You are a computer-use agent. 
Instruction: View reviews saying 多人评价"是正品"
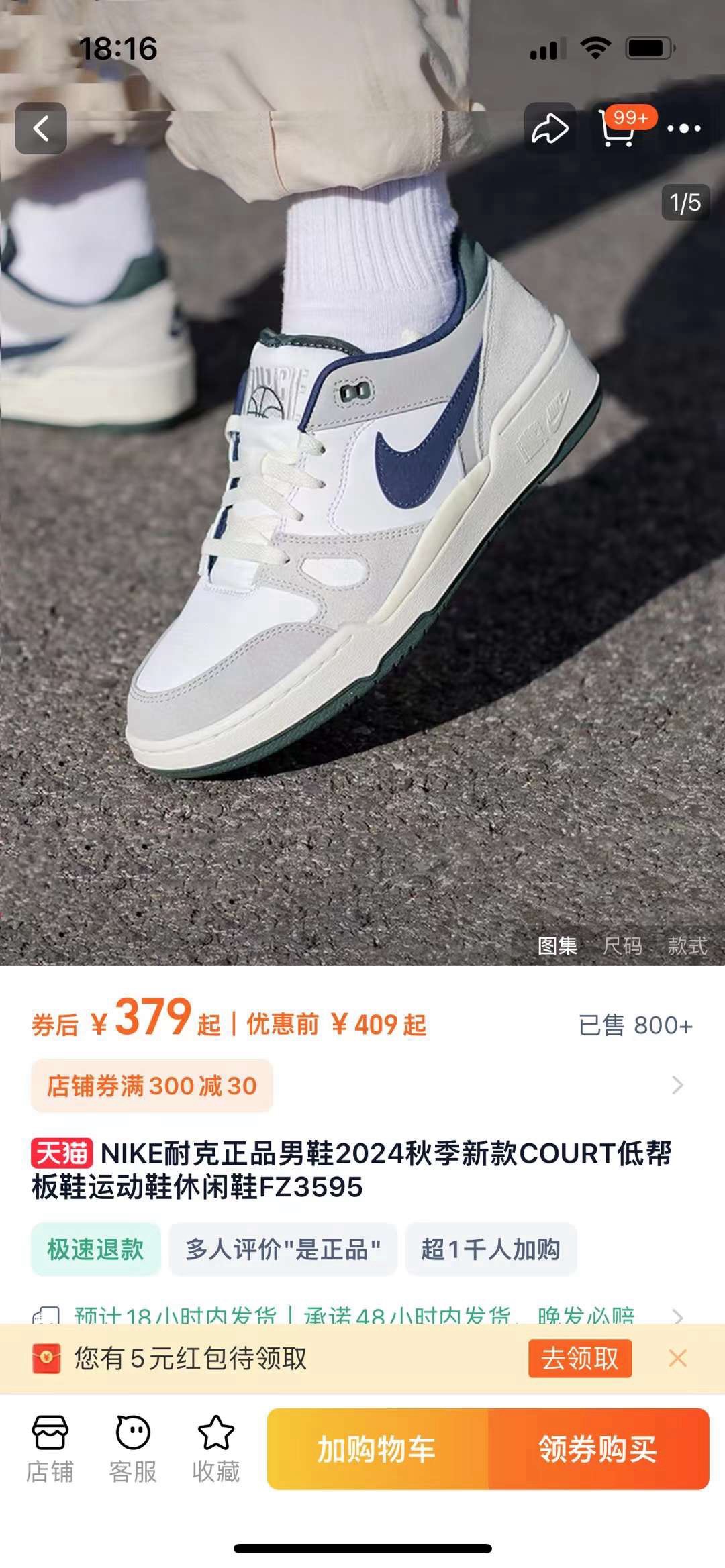click(x=283, y=1249)
